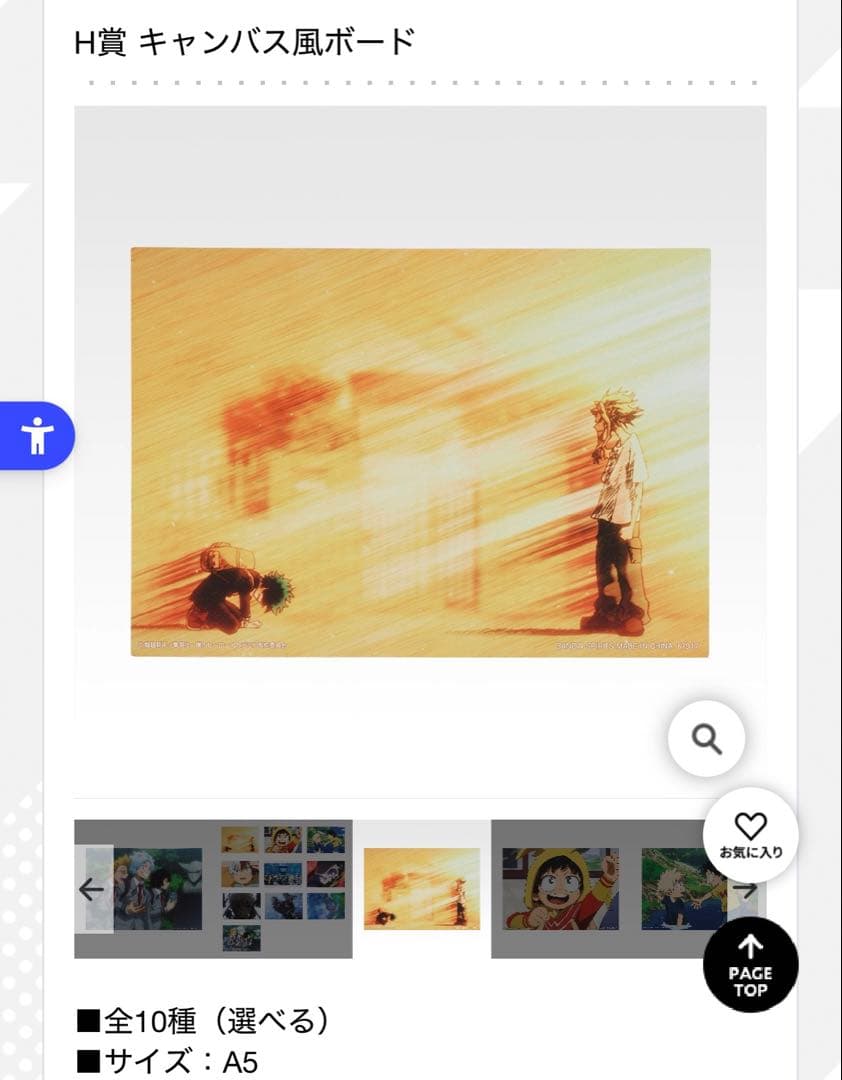
Task: Select the thumbnail showing all ten designs
Action: point(282,888)
